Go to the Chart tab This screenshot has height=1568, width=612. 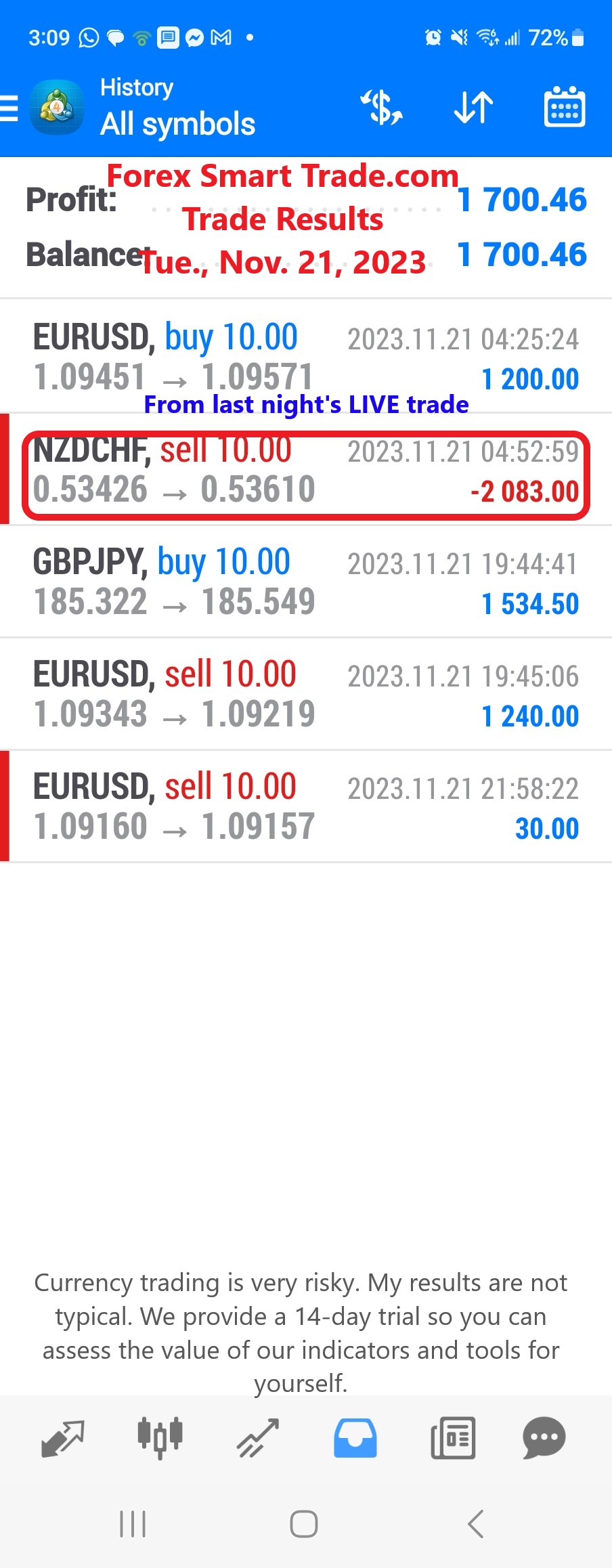(x=160, y=1437)
